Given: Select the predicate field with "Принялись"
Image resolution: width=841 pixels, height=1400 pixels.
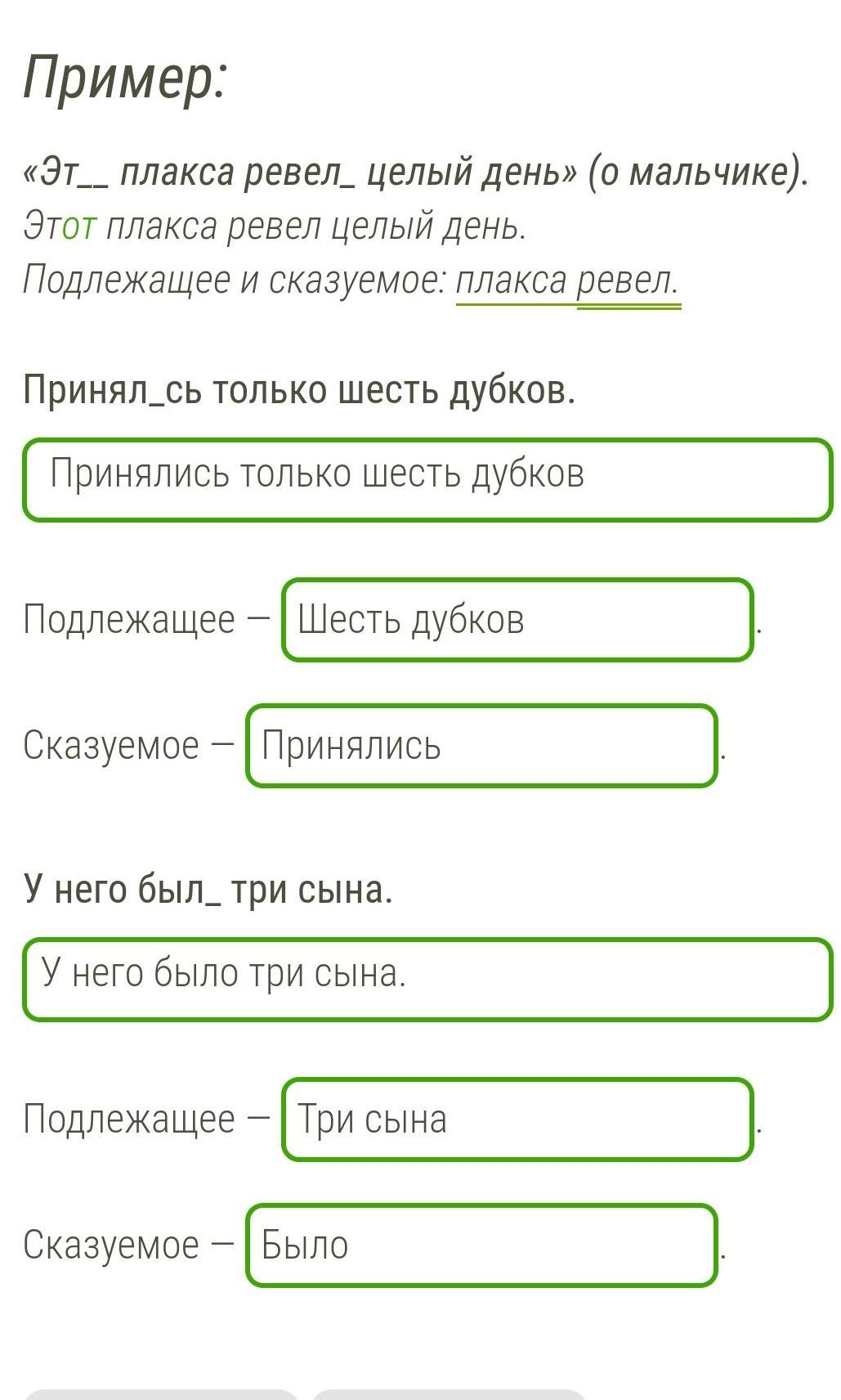Looking at the screenshot, I should tap(481, 746).
